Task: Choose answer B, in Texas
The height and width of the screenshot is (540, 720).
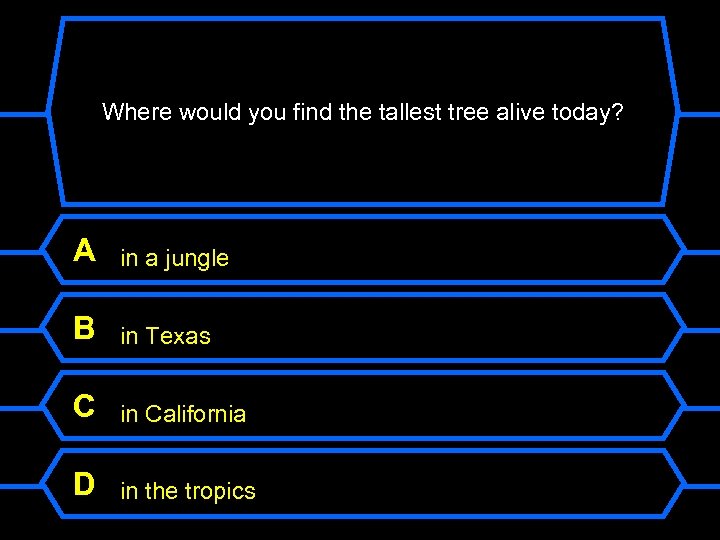Action: tap(363, 328)
